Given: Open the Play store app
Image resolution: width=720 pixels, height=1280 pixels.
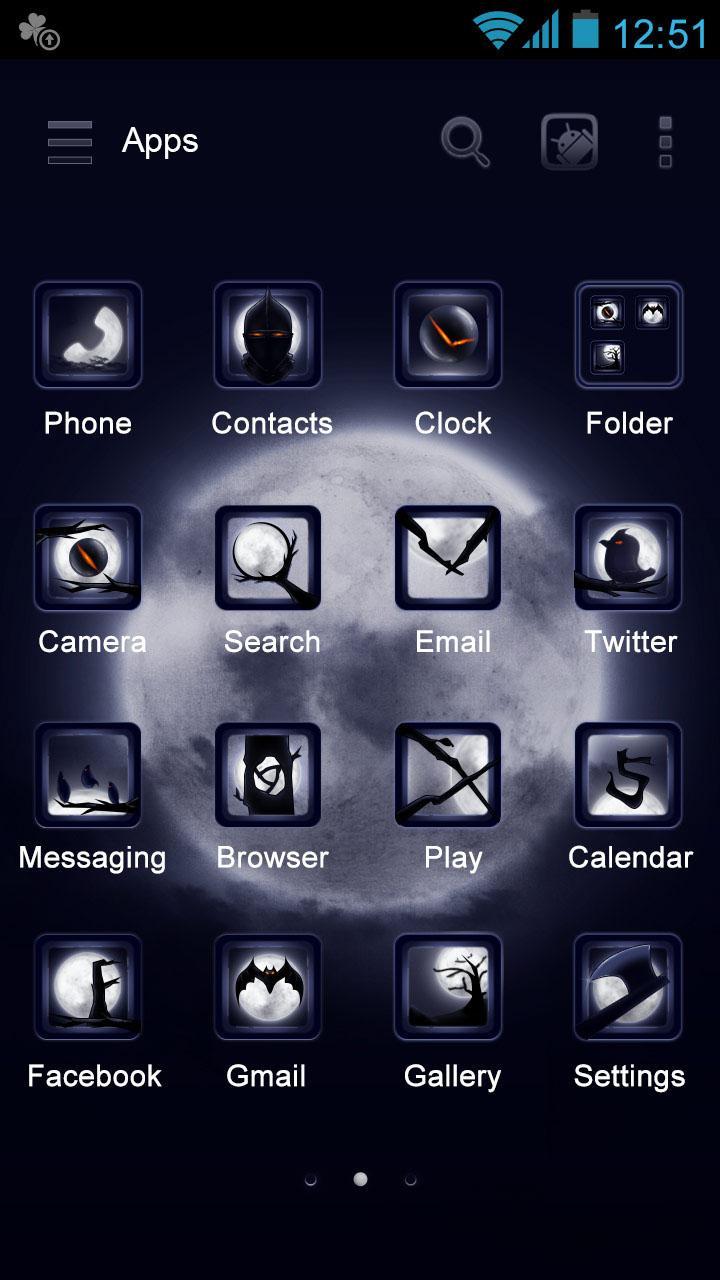Looking at the screenshot, I should coord(448,775).
